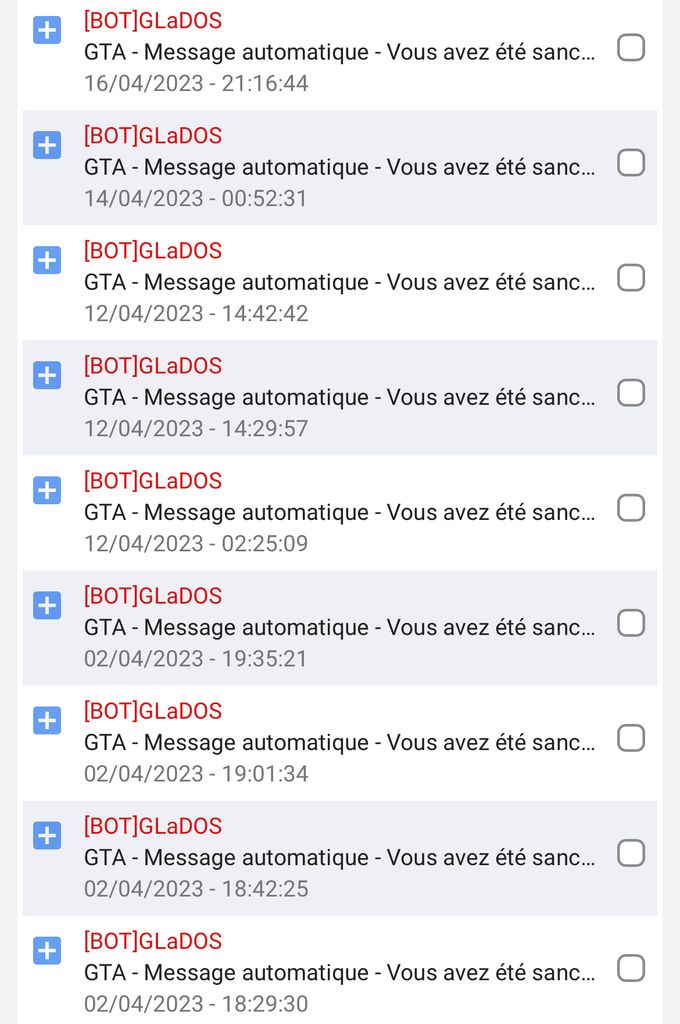Mark the checkbox for message 12/04/2023 02:25:09
Image resolution: width=680 pixels, height=1024 pixels.
coord(631,508)
